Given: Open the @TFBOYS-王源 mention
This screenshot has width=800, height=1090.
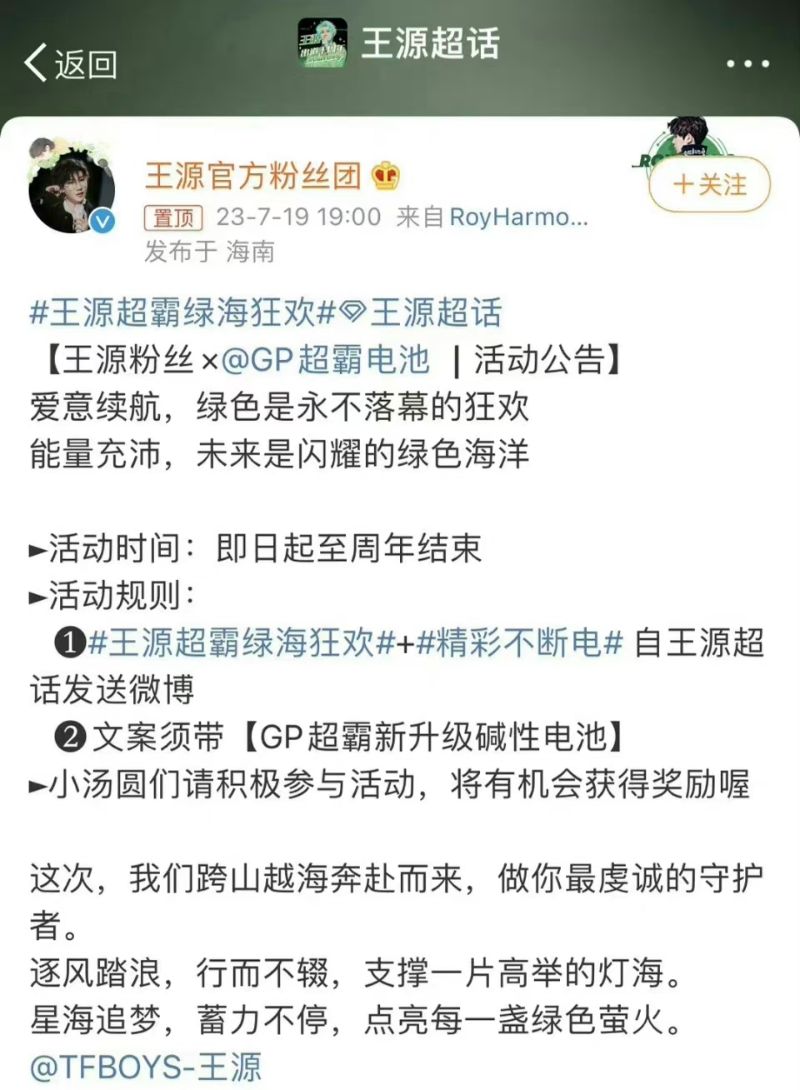Looking at the screenshot, I should point(146,1066).
